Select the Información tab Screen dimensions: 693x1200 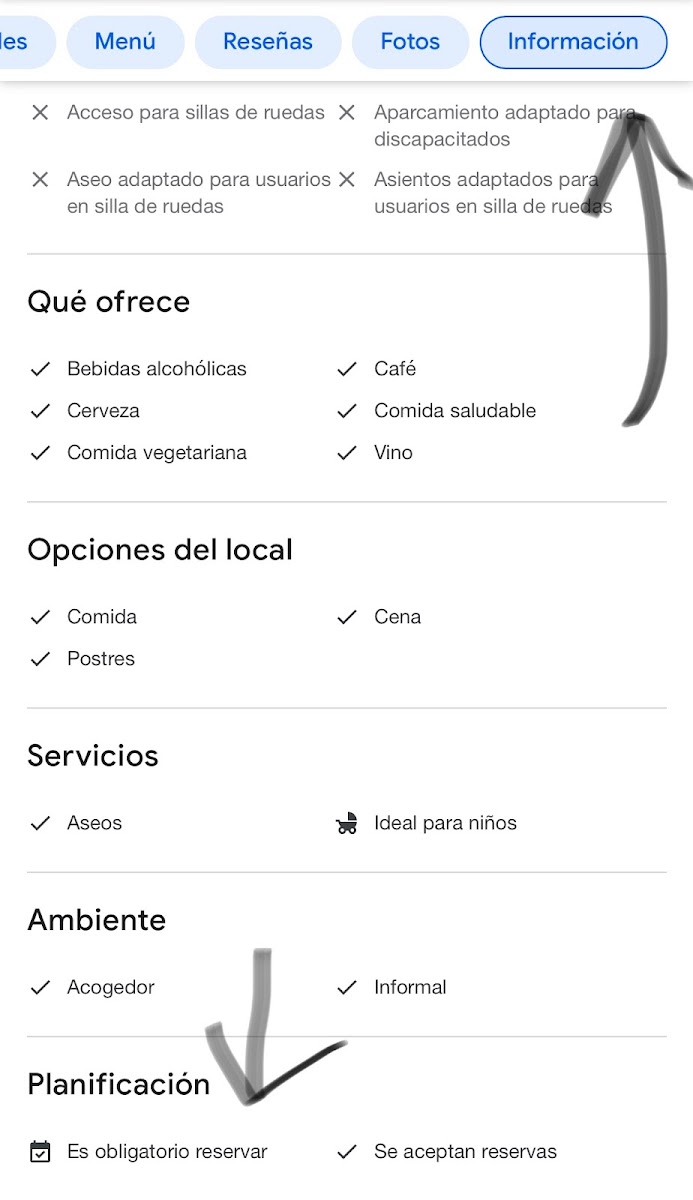pyautogui.click(x=573, y=42)
